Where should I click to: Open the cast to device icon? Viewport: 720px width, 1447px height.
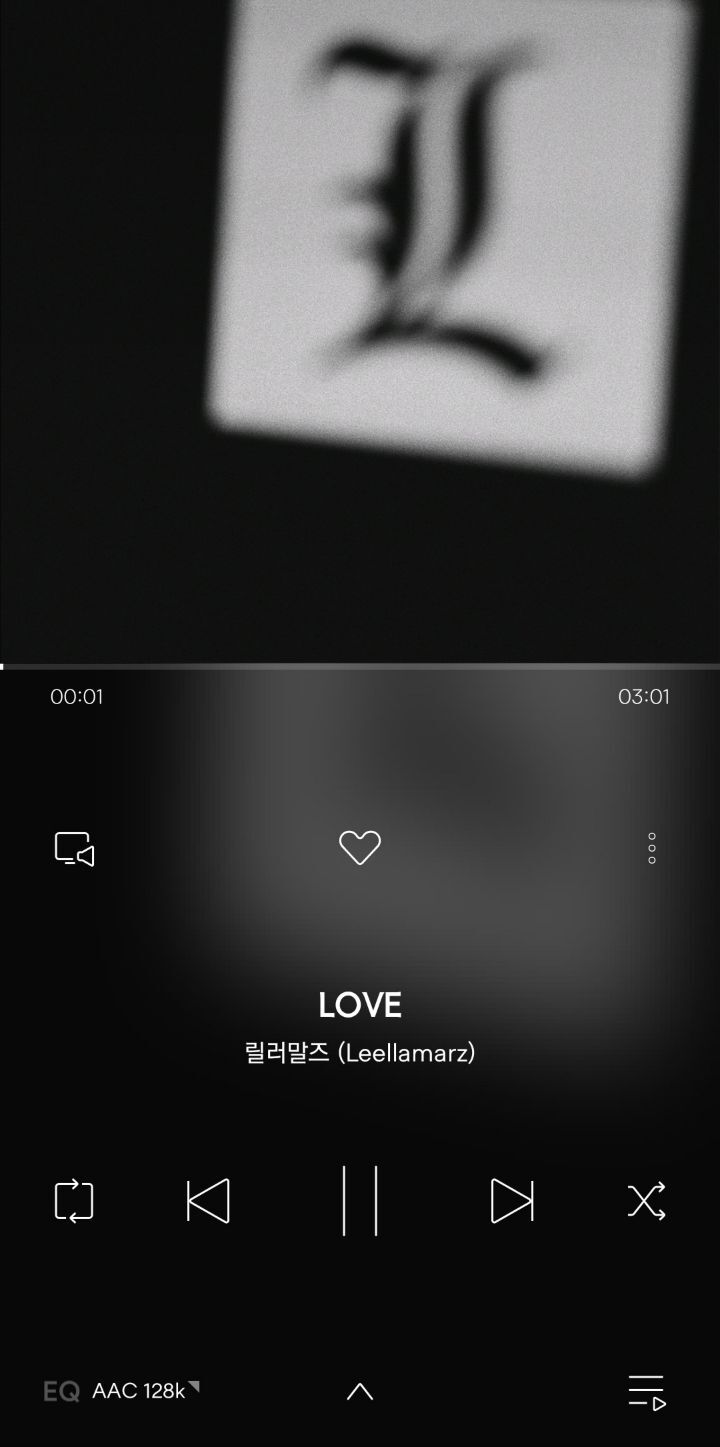click(x=74, y=848)
